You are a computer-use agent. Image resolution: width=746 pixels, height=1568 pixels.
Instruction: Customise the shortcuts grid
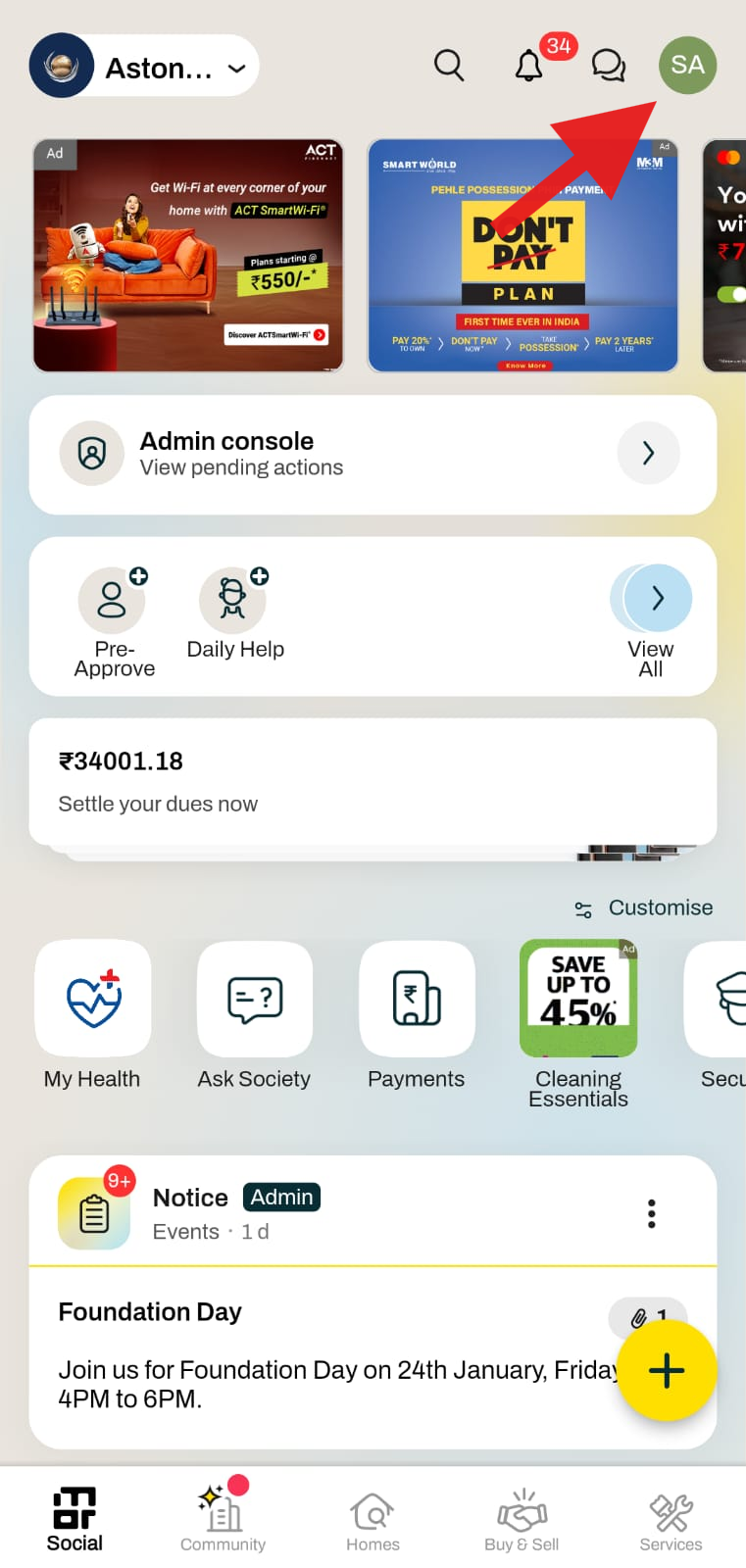click(644, 908)
